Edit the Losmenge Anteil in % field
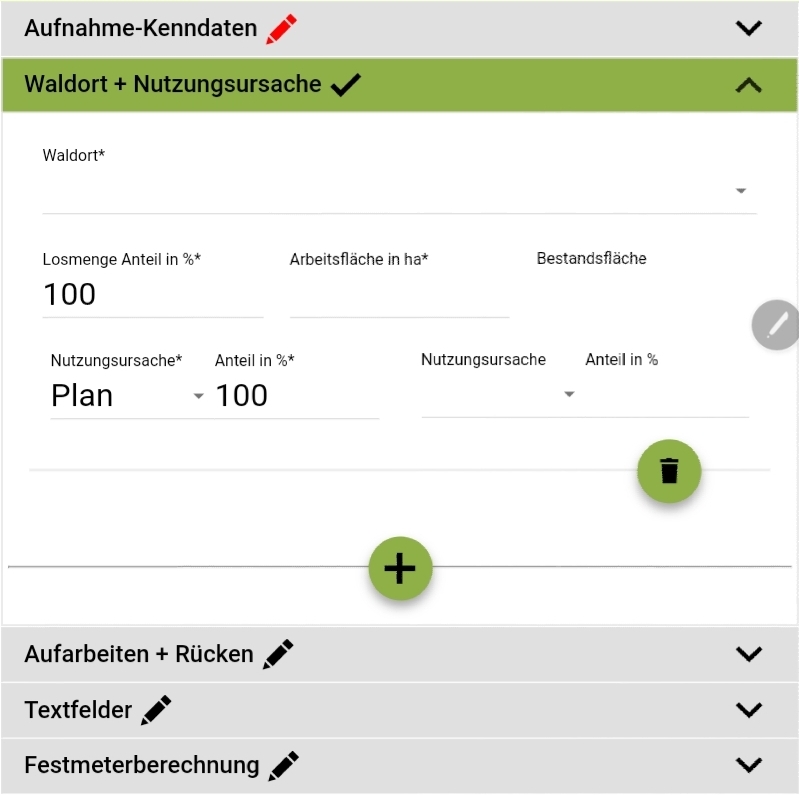799x795 pixels. [152, 295]
